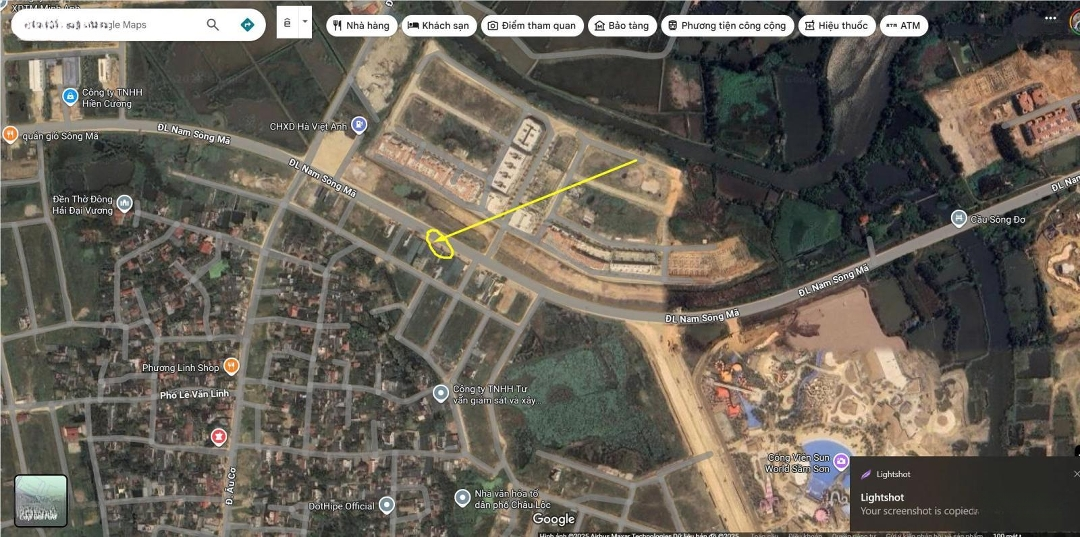Select the Khách sạn chip
This screenshot has width=1080, height=537.
point(437,26)
